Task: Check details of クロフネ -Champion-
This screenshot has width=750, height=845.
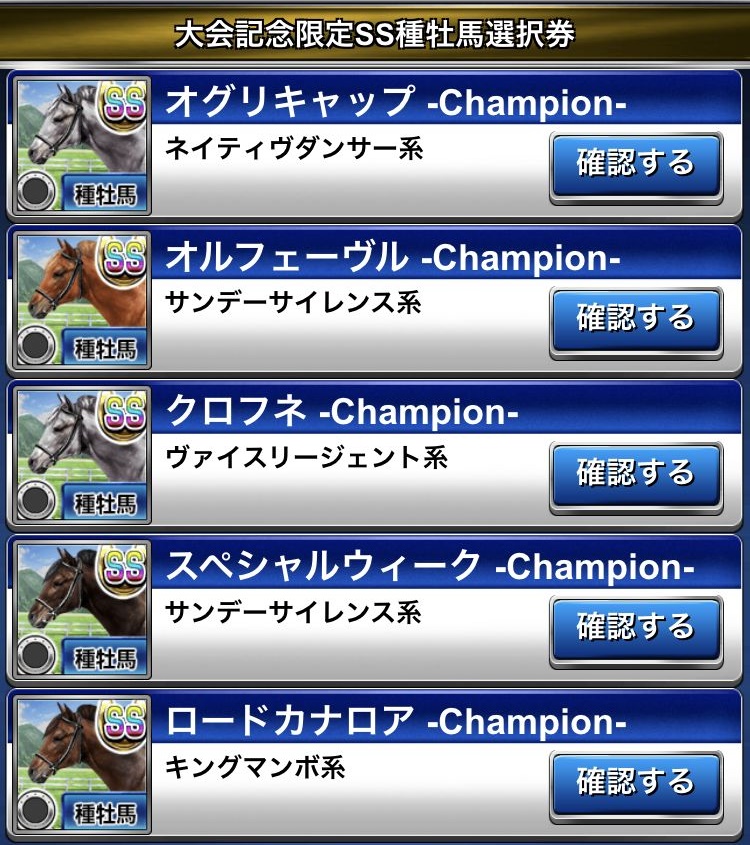Action: pyautogui.click(x=635, y=474)
